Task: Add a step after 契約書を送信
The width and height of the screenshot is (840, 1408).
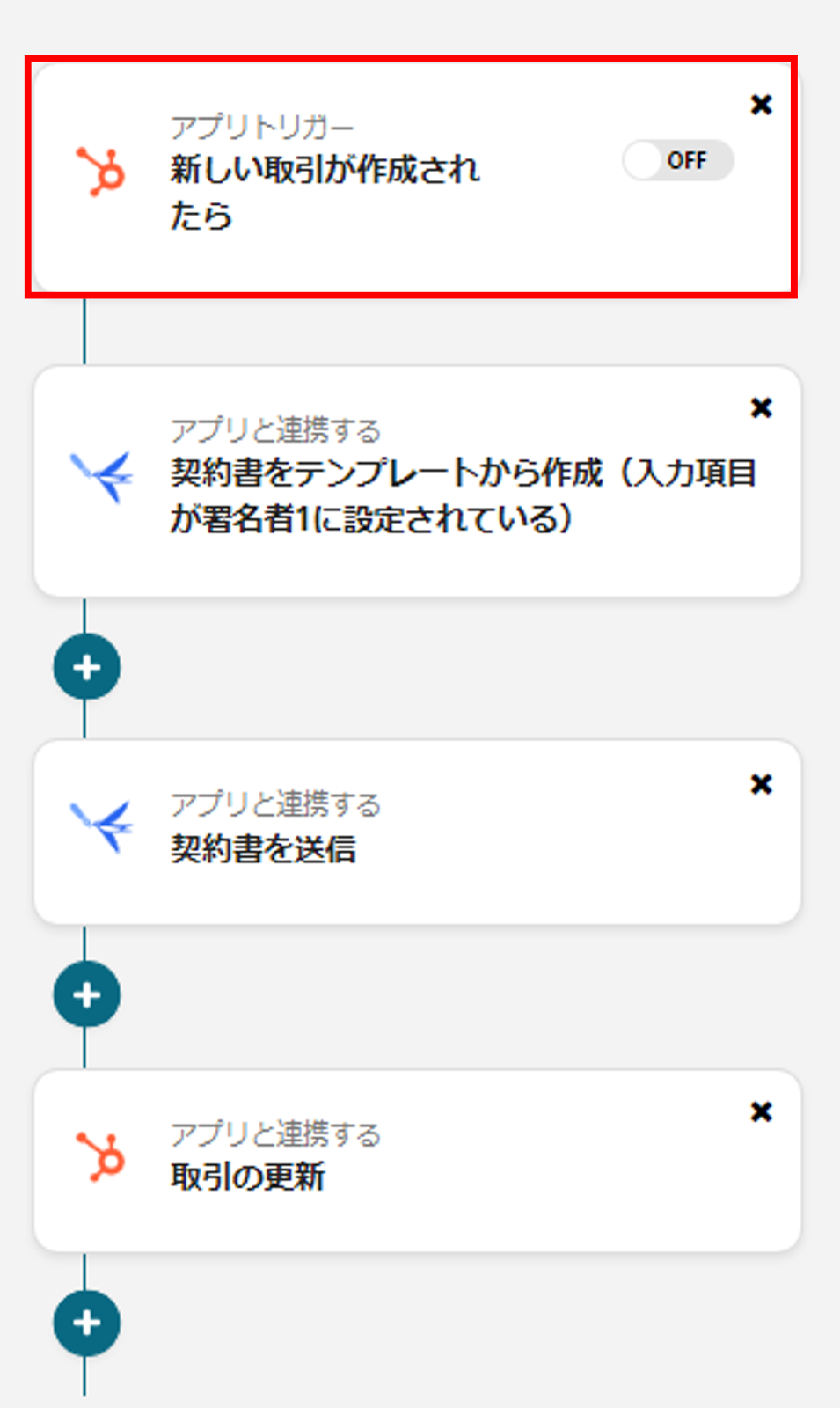Action: (x=86, y=994)
